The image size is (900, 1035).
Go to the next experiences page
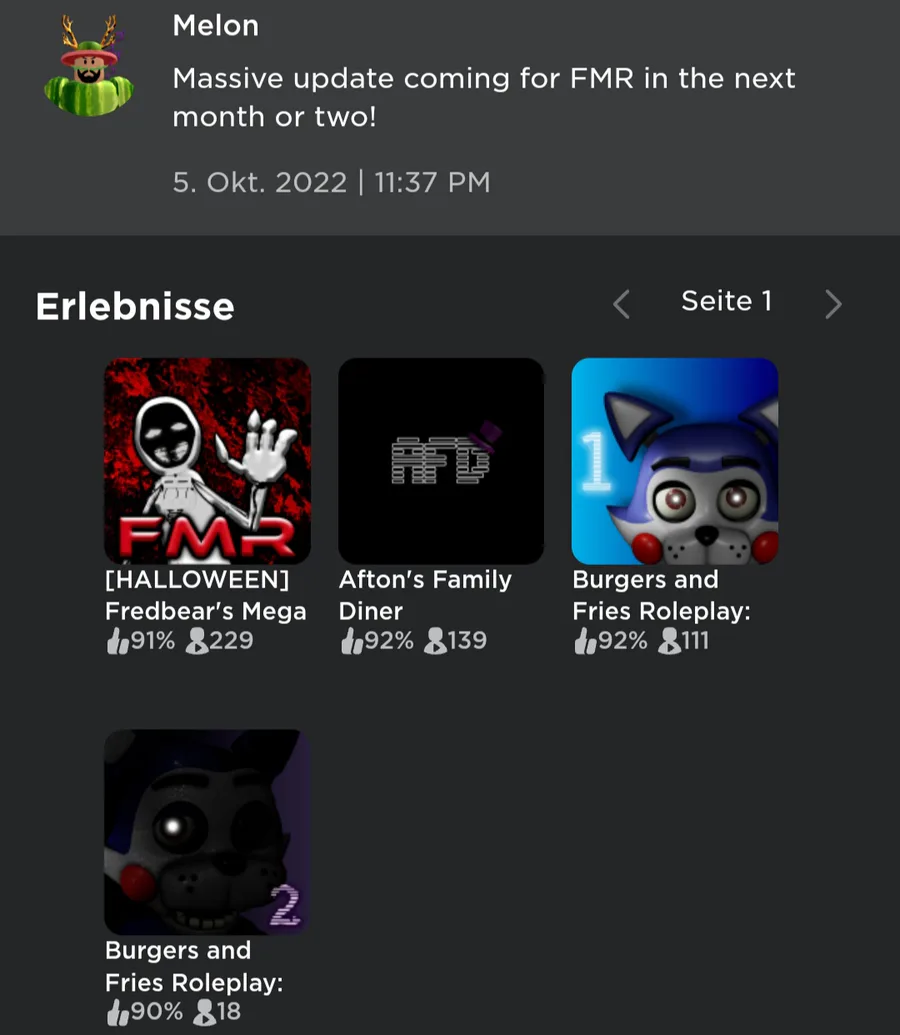pyautogui.click(x=833, y=304)
